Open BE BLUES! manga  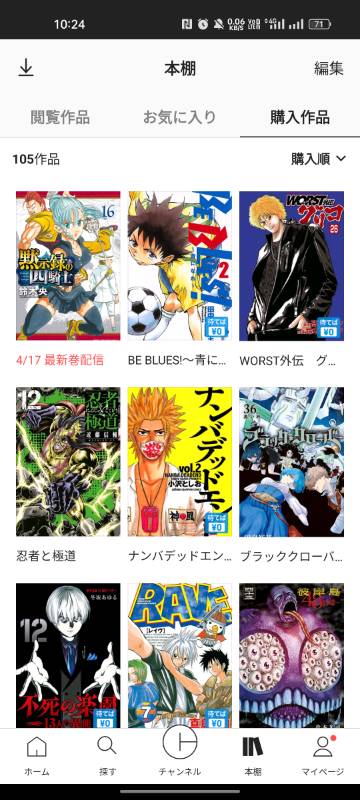179,265
